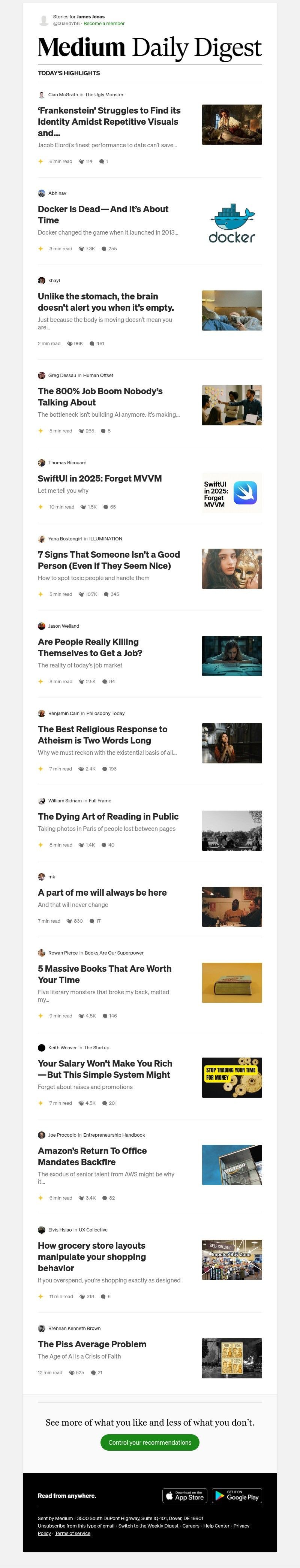Get the app on Google Play
This screenshot has height=1568, width=300.
237,1496
